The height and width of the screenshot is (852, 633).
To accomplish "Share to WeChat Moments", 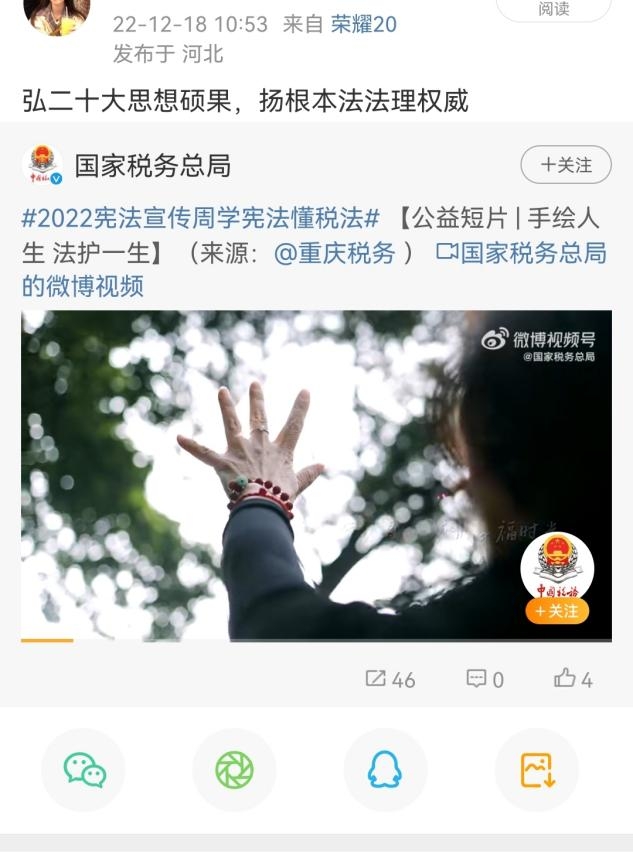I will pos(234,770).
